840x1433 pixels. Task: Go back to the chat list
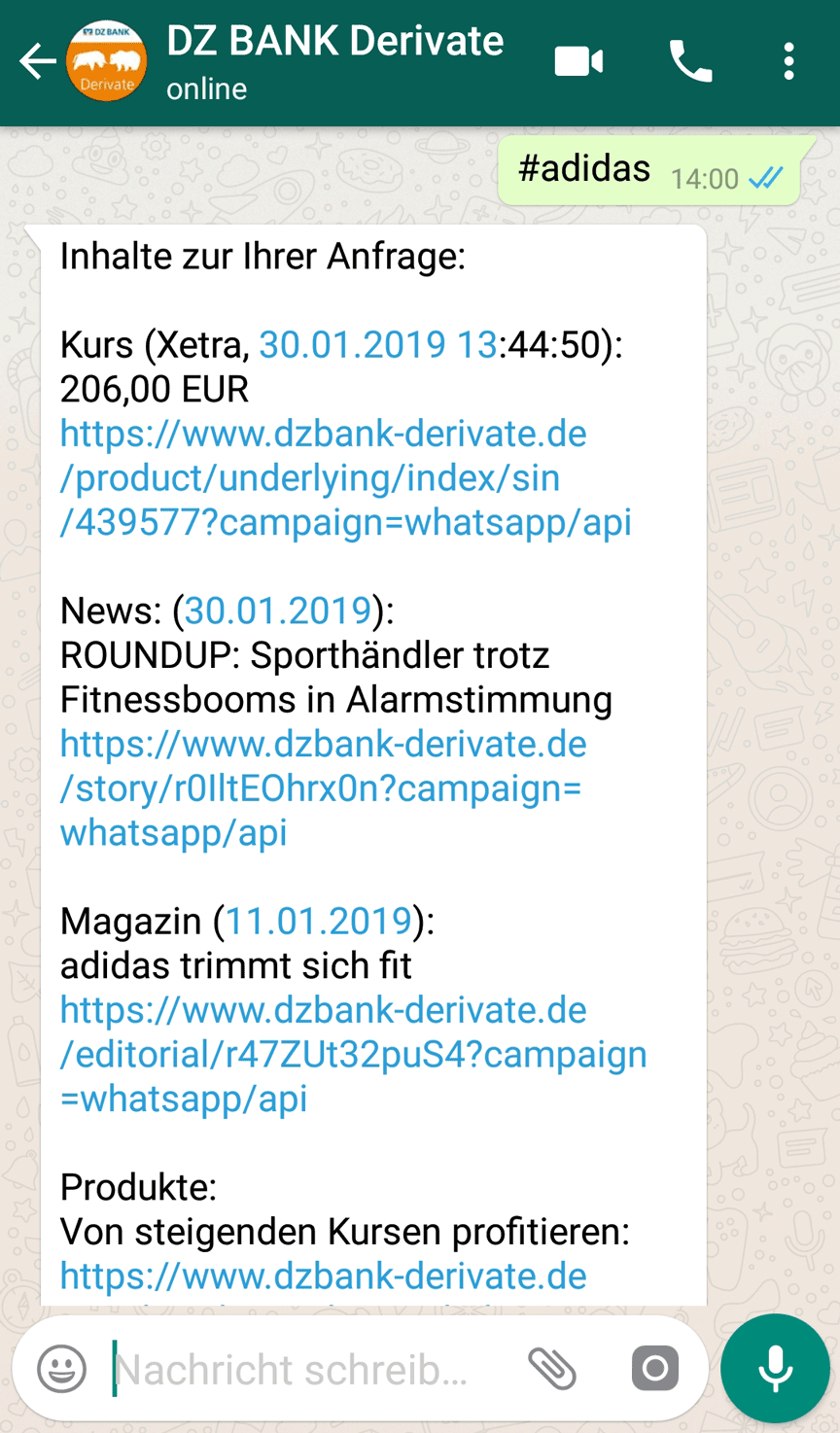pos(38,63)
